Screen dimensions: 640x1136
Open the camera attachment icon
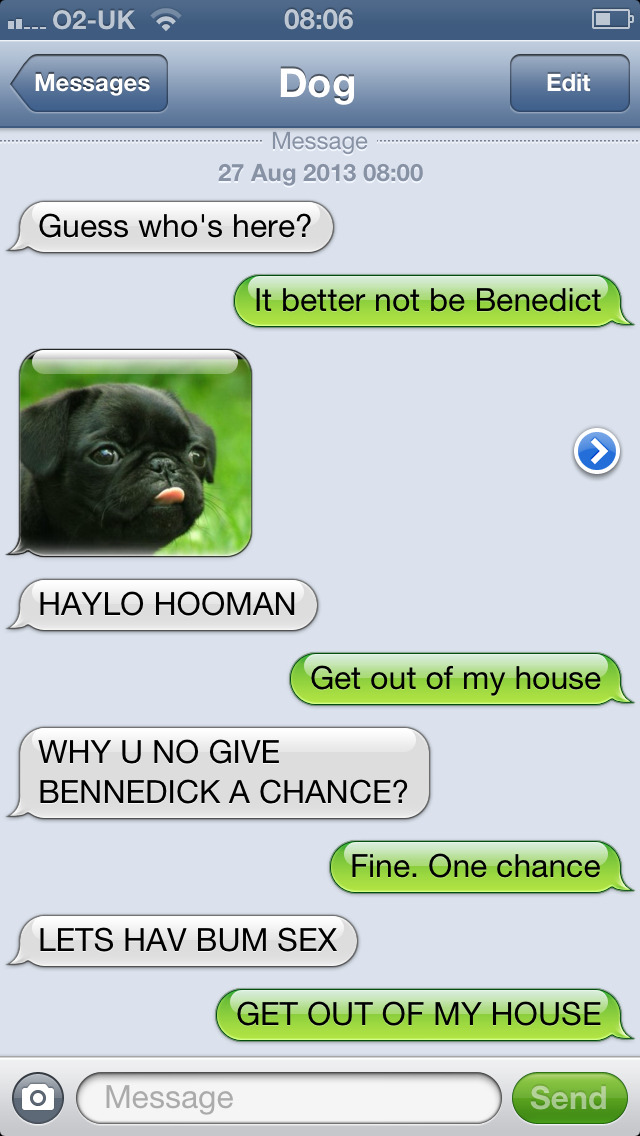38,1098
